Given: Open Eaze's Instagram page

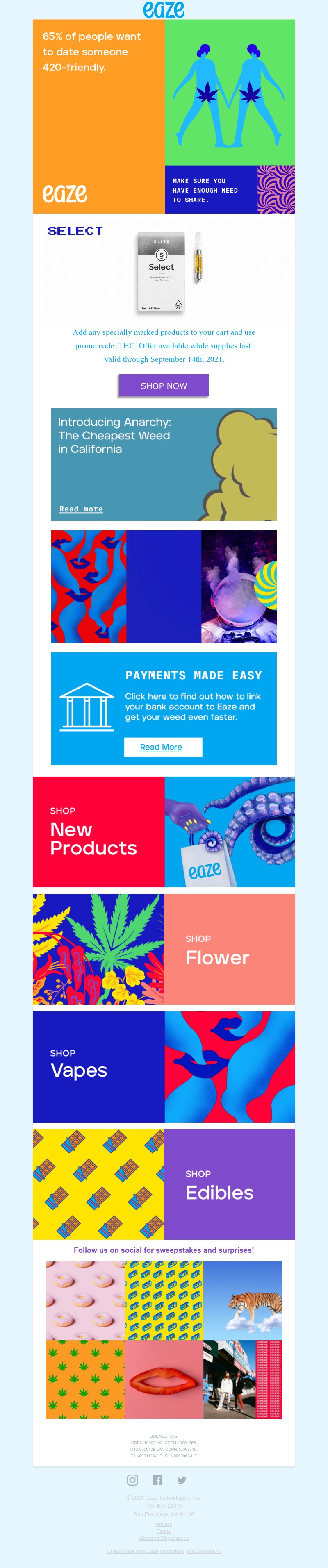Looking at the screenshot, I should pyautogui.click(x=133, y=1480).
